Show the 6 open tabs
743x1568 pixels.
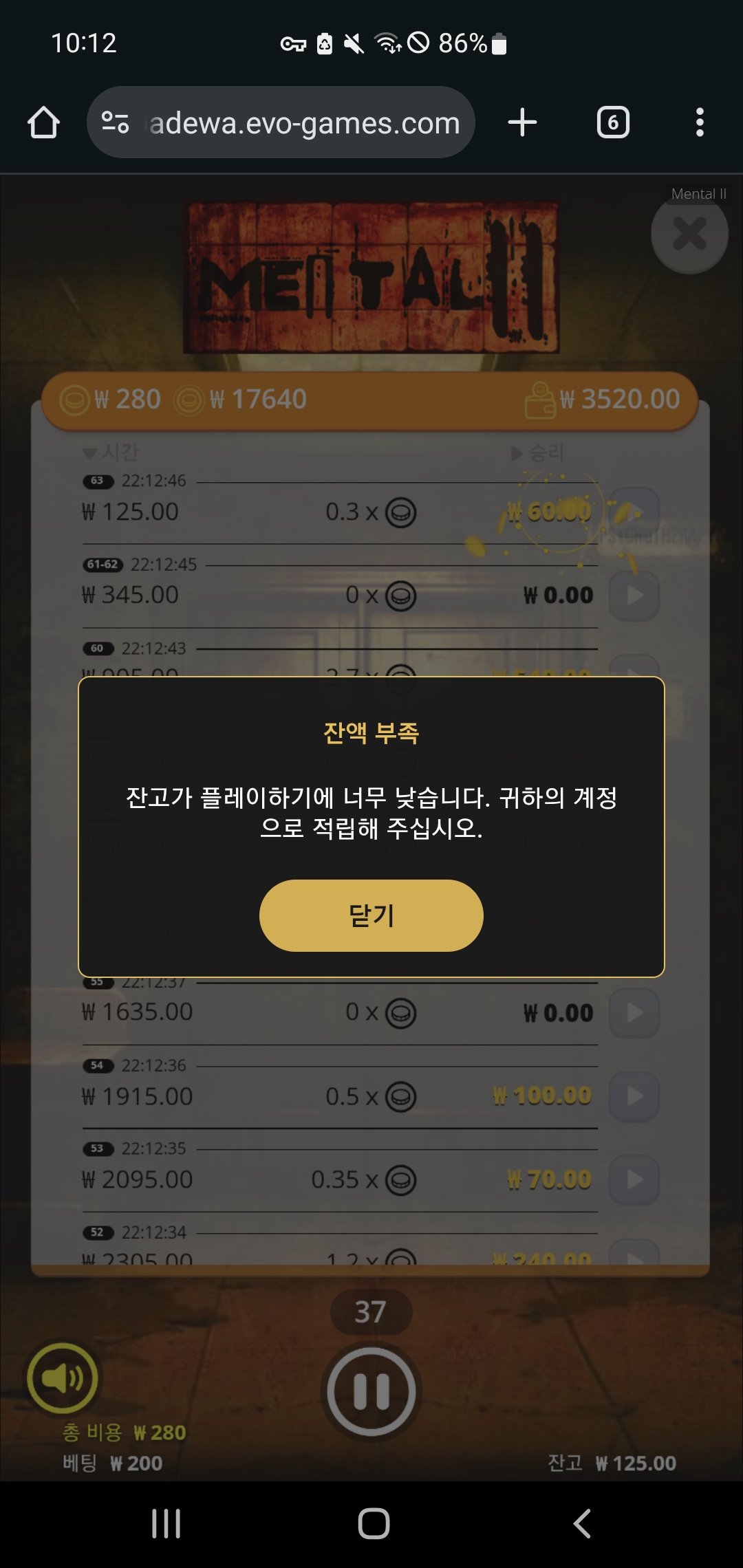pos(612,122)
